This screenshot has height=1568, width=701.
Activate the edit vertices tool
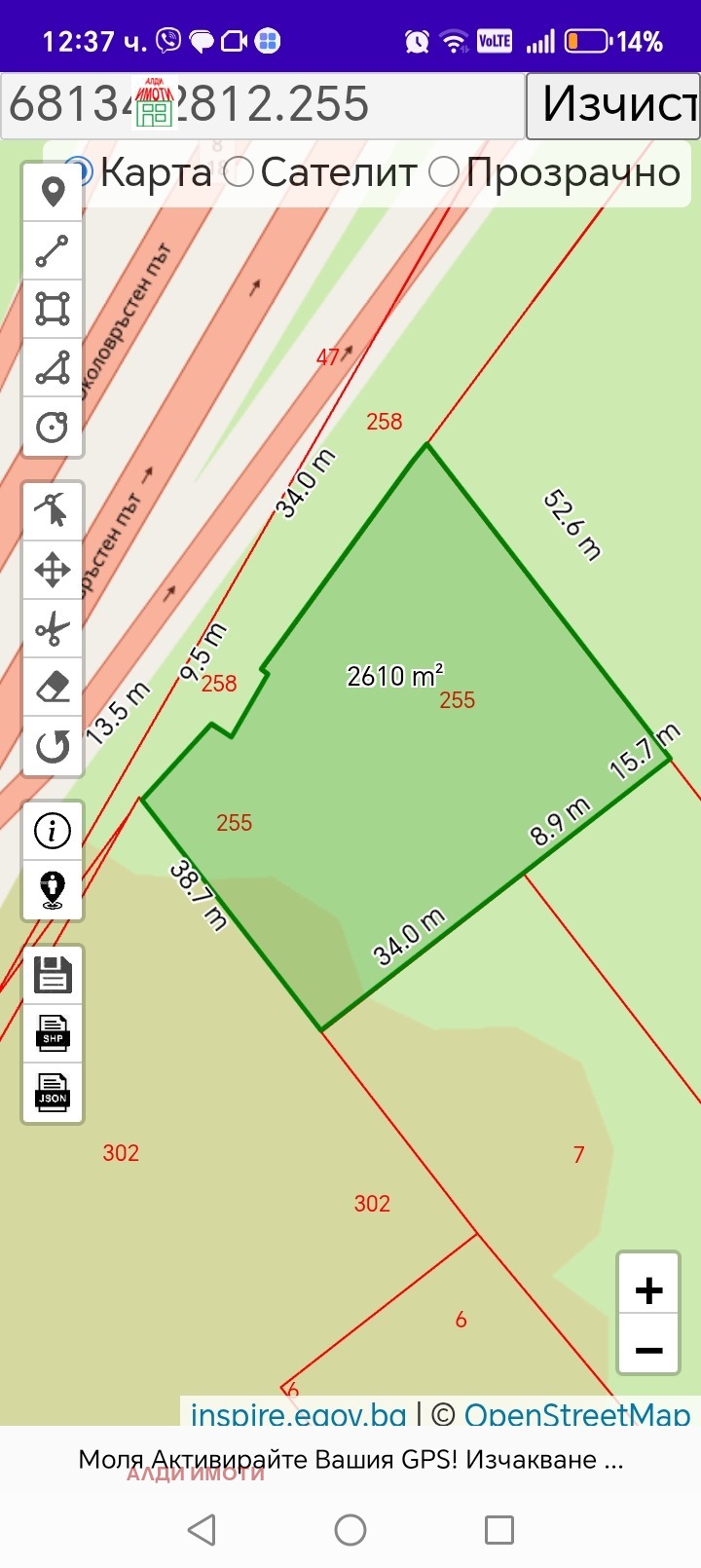tap(53, 509)
